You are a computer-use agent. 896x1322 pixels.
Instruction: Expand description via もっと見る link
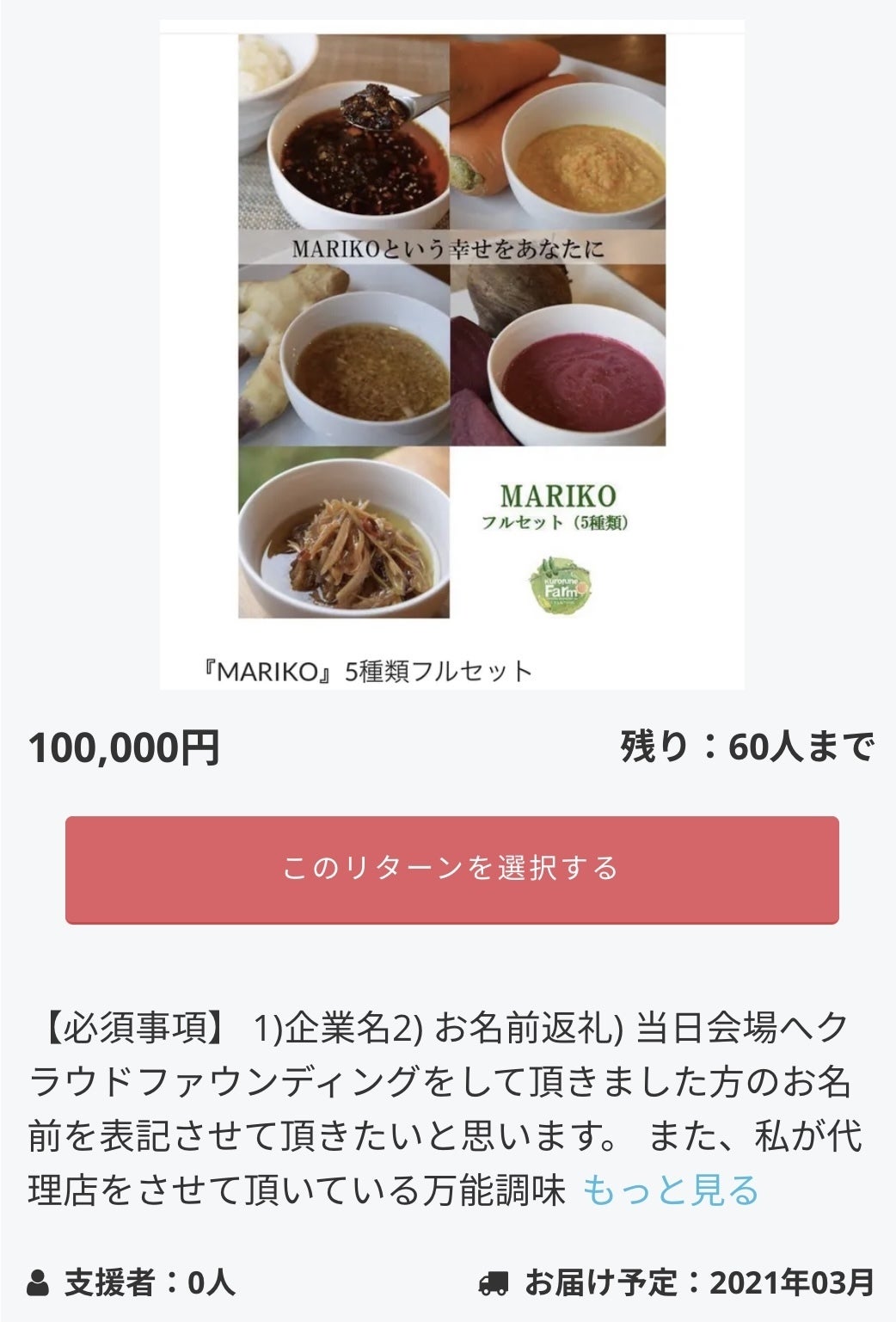point(671,1190)
